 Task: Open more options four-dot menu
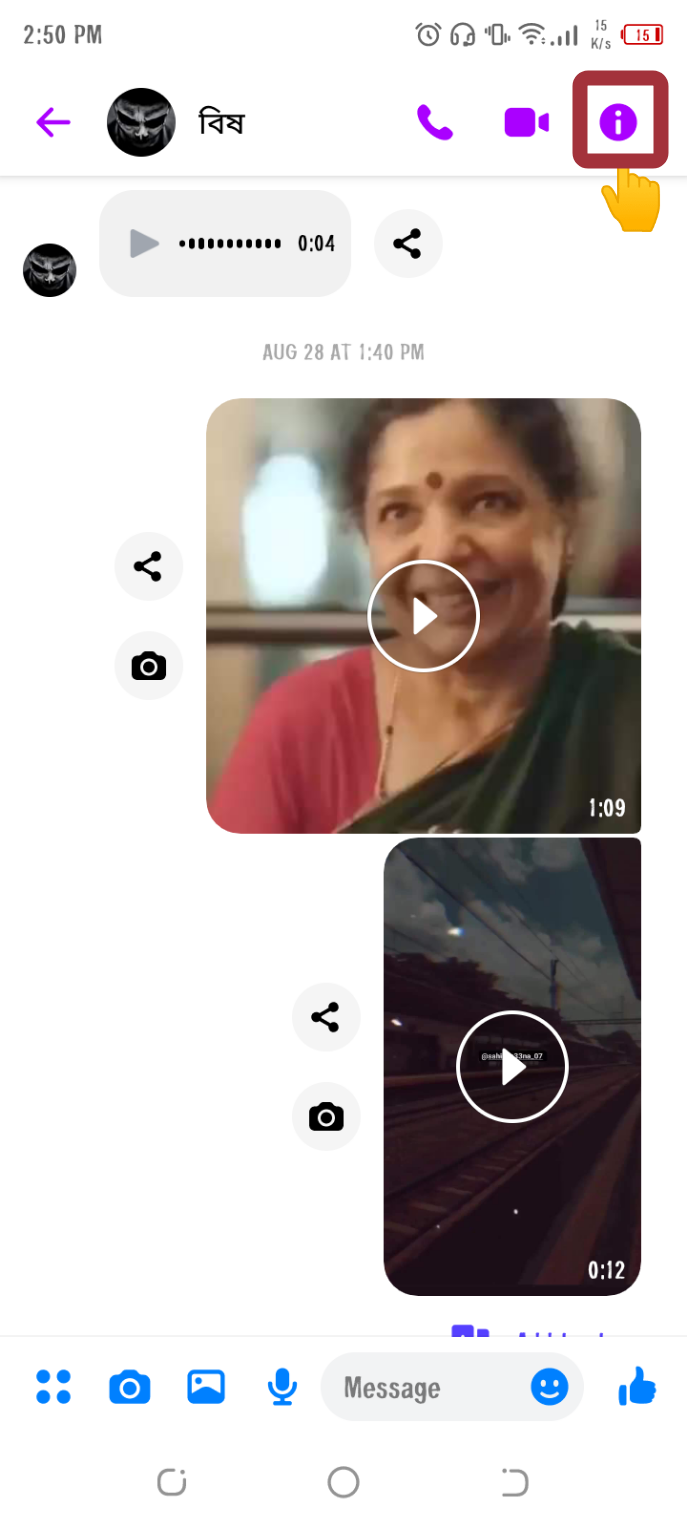click(x=53, y=1387)
